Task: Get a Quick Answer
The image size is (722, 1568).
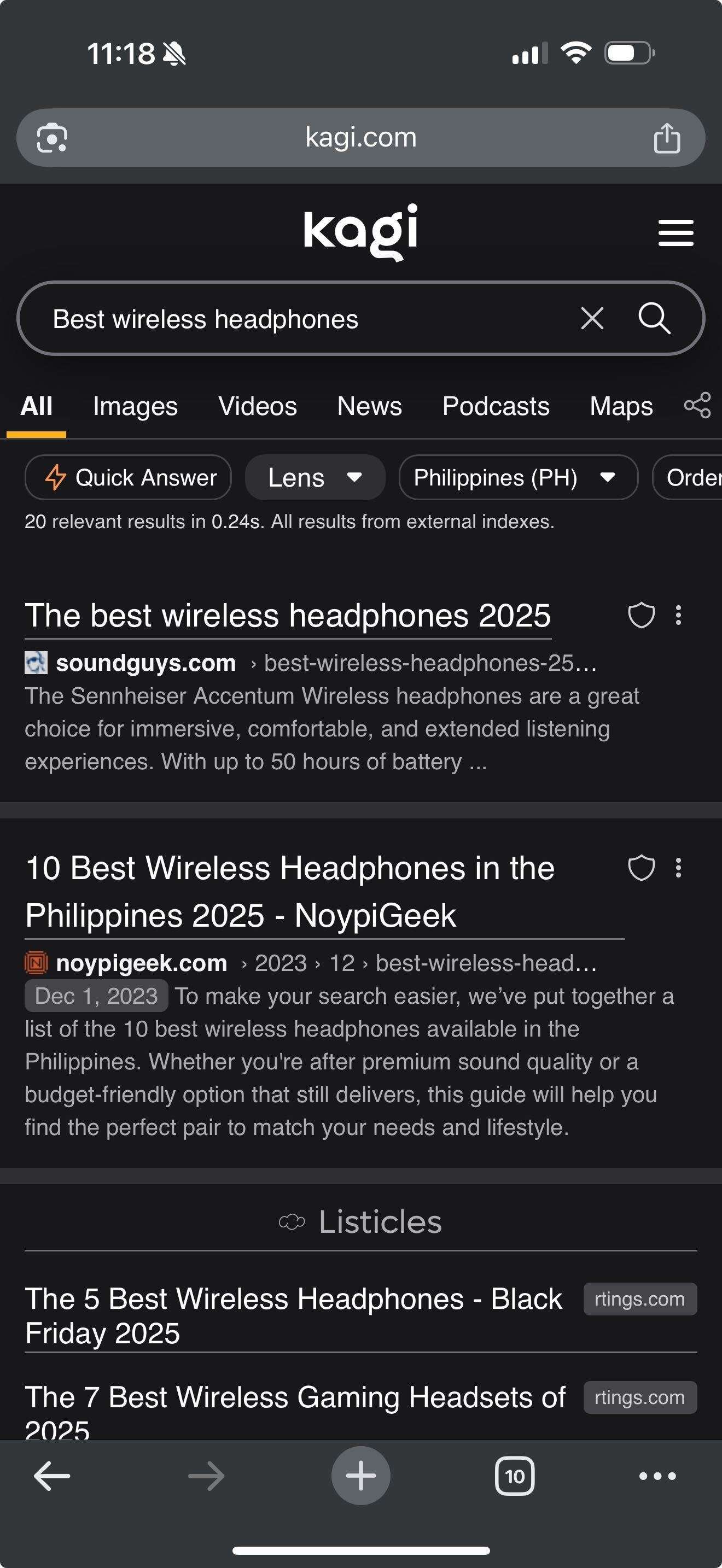Action: click(129, 478)
